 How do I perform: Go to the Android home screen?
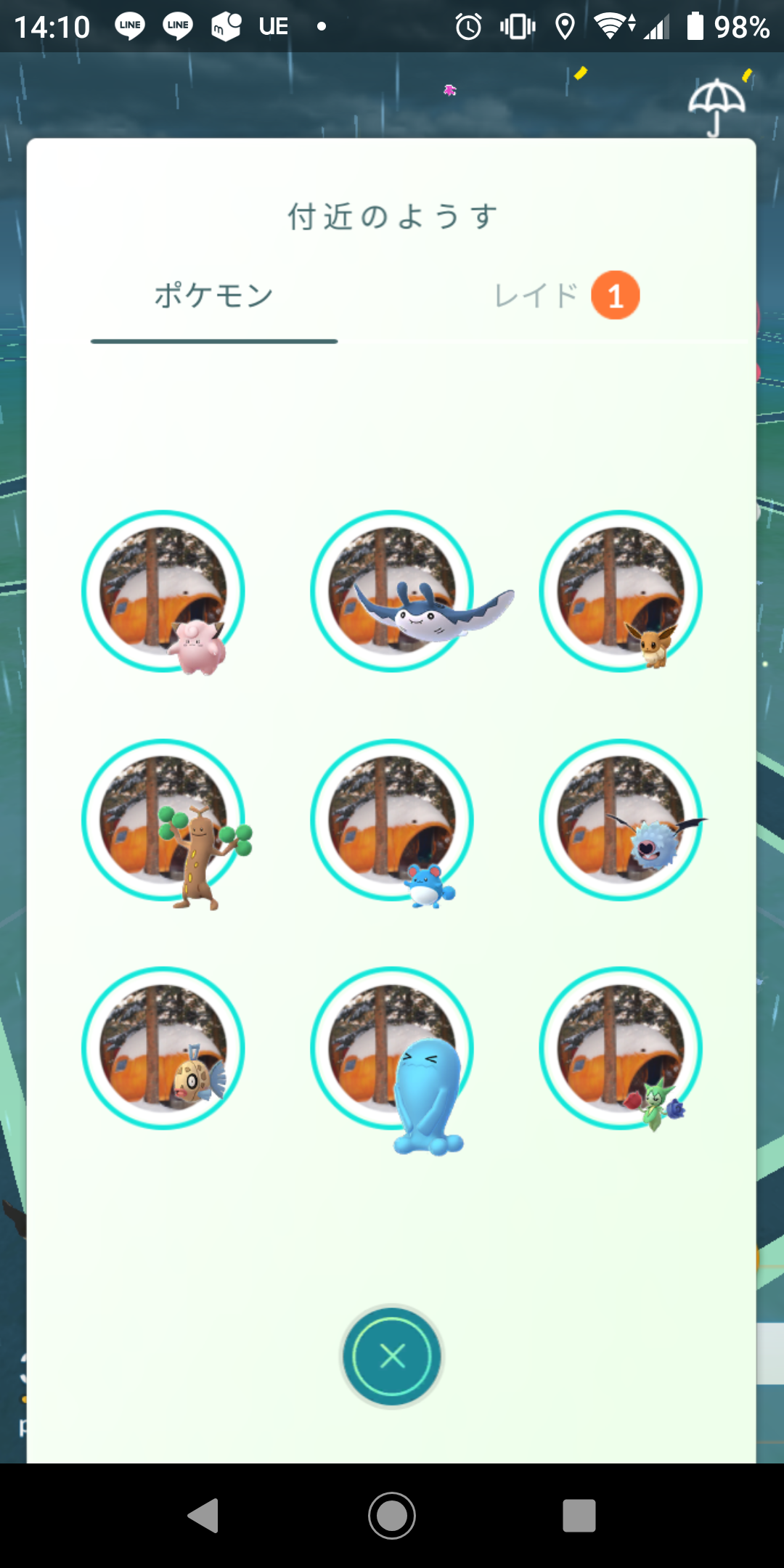pos(392,1516)
